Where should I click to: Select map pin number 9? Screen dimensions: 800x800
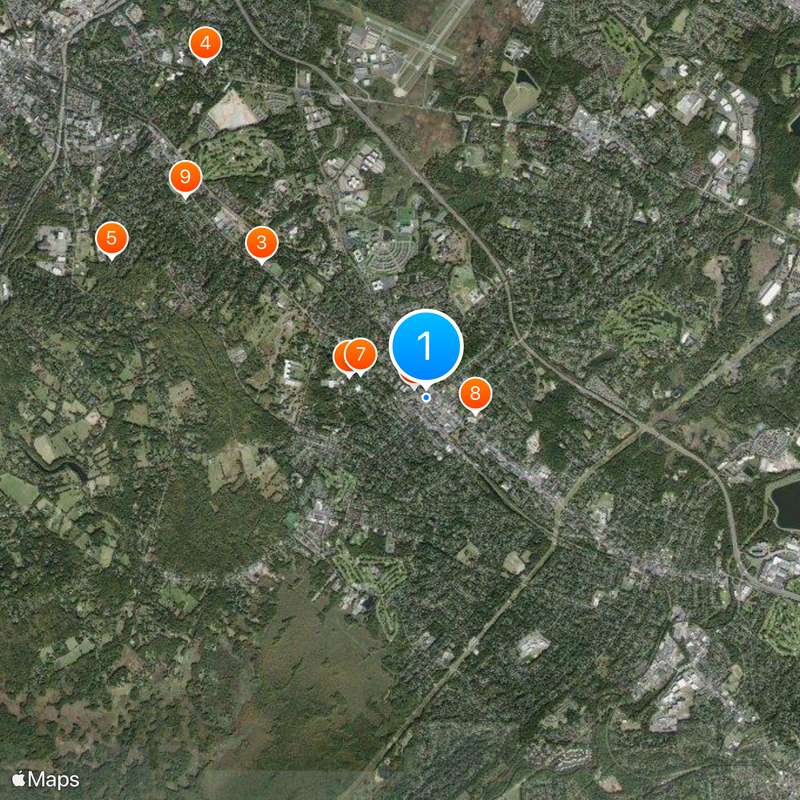click(185, 177)
